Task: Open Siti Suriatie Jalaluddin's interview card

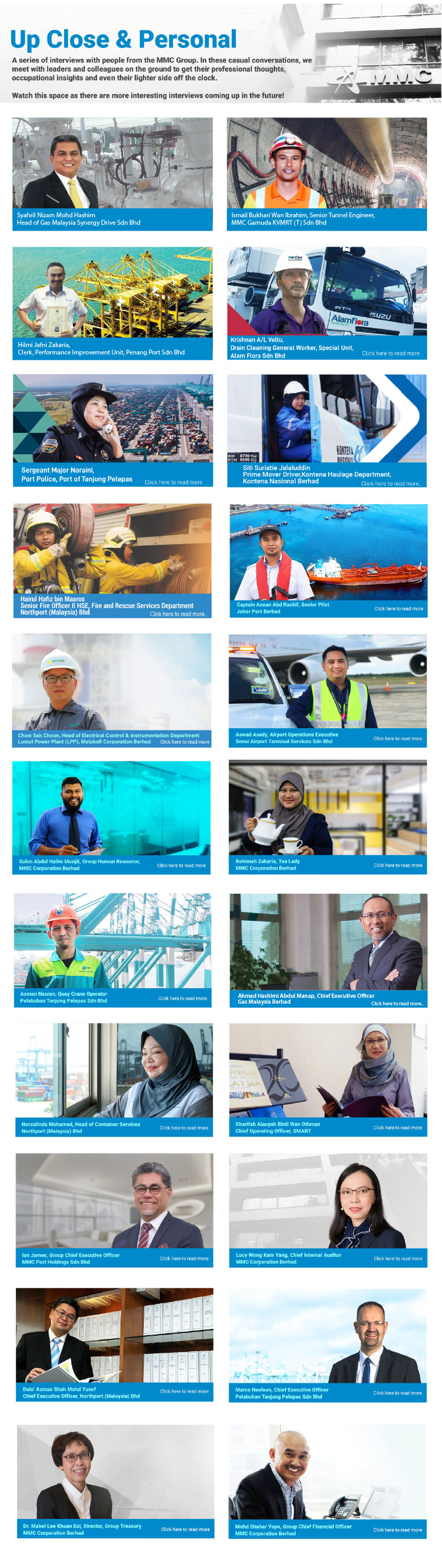Action: (x=327, y=430)
